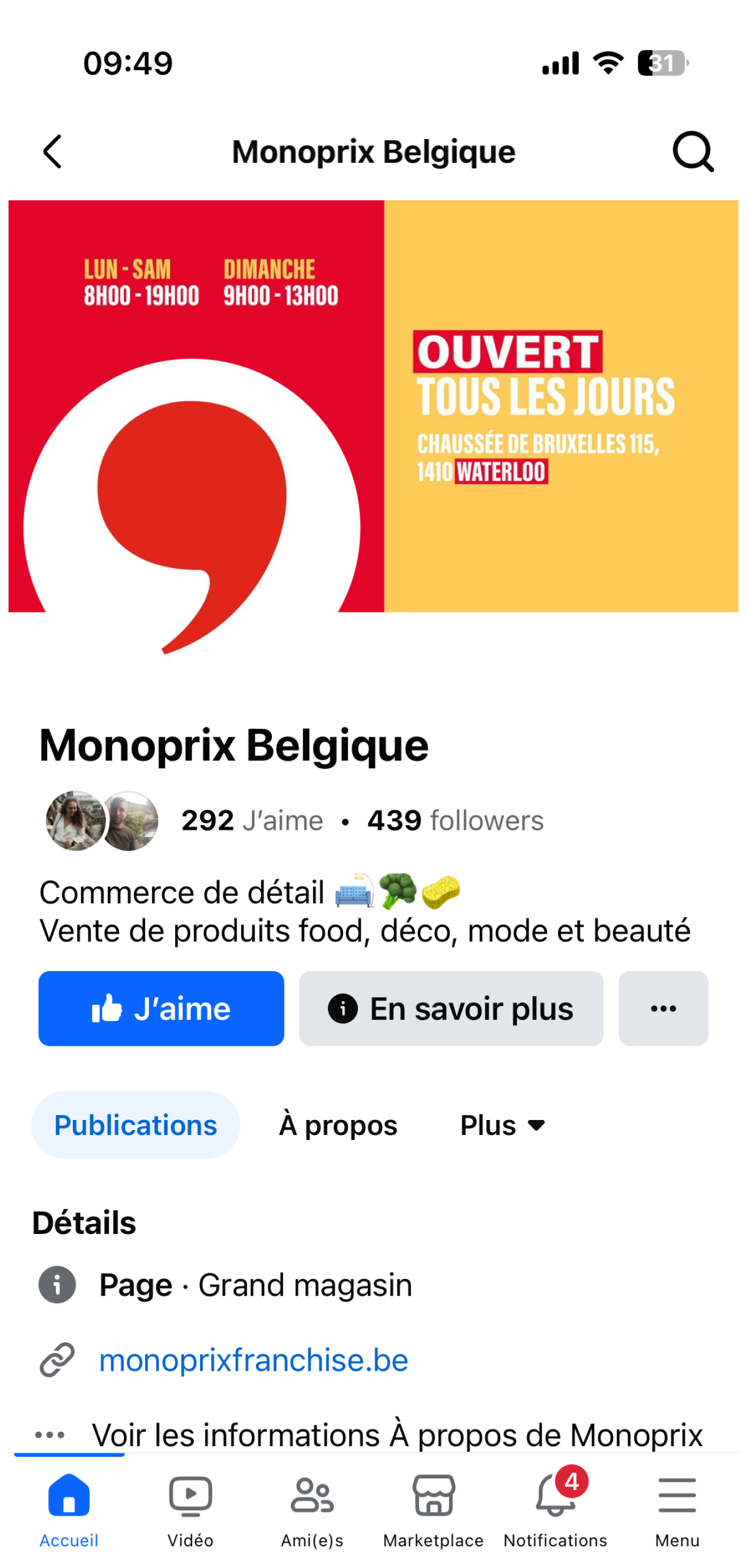Open the monoprixfranchise.be website link
The height and width of the screenshot is (1568, 747).
pyautogui.click(x=253, y=1360)
